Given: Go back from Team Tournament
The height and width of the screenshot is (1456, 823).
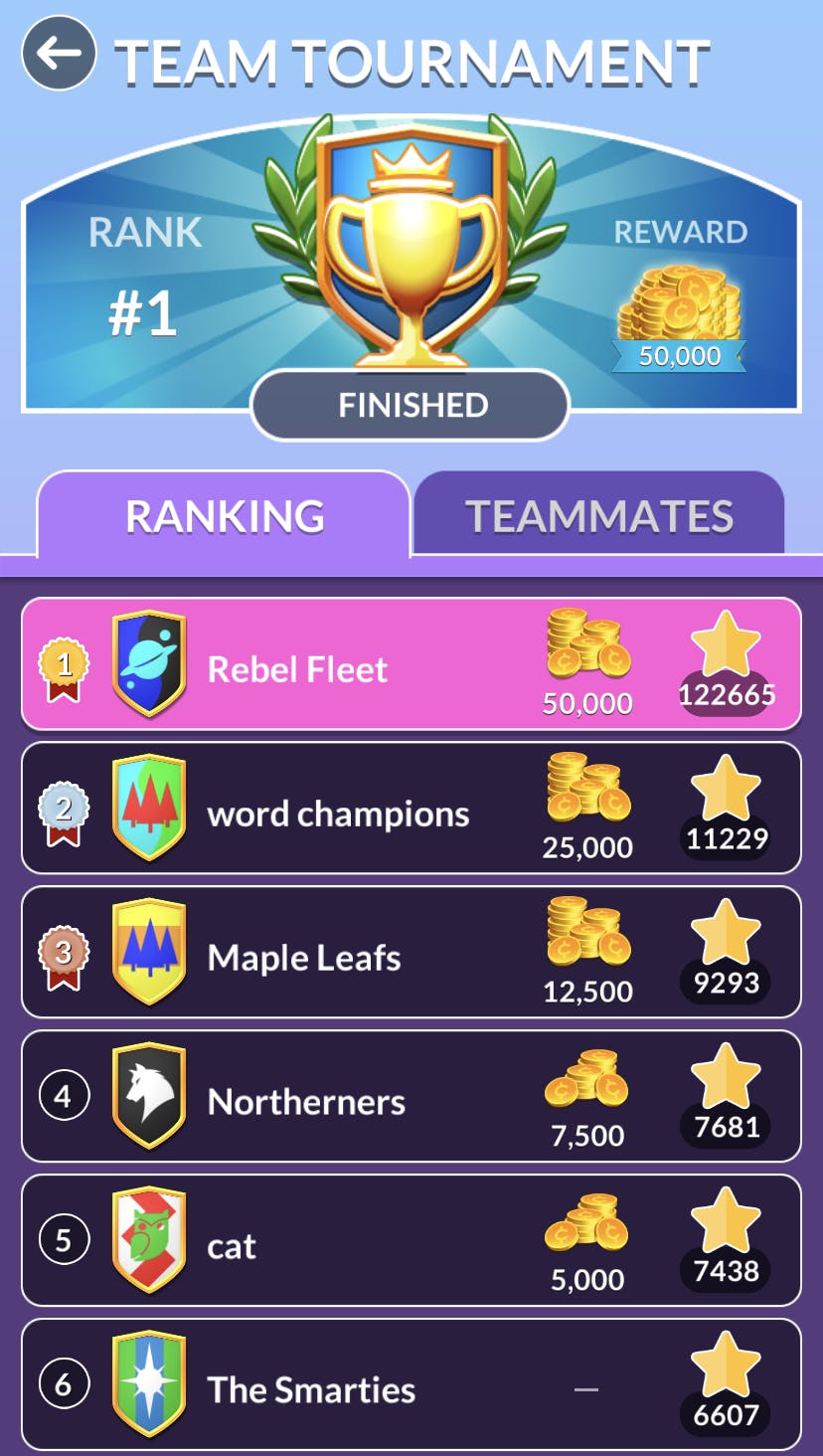Looking at the screenshot, I should tap(59, 54).
